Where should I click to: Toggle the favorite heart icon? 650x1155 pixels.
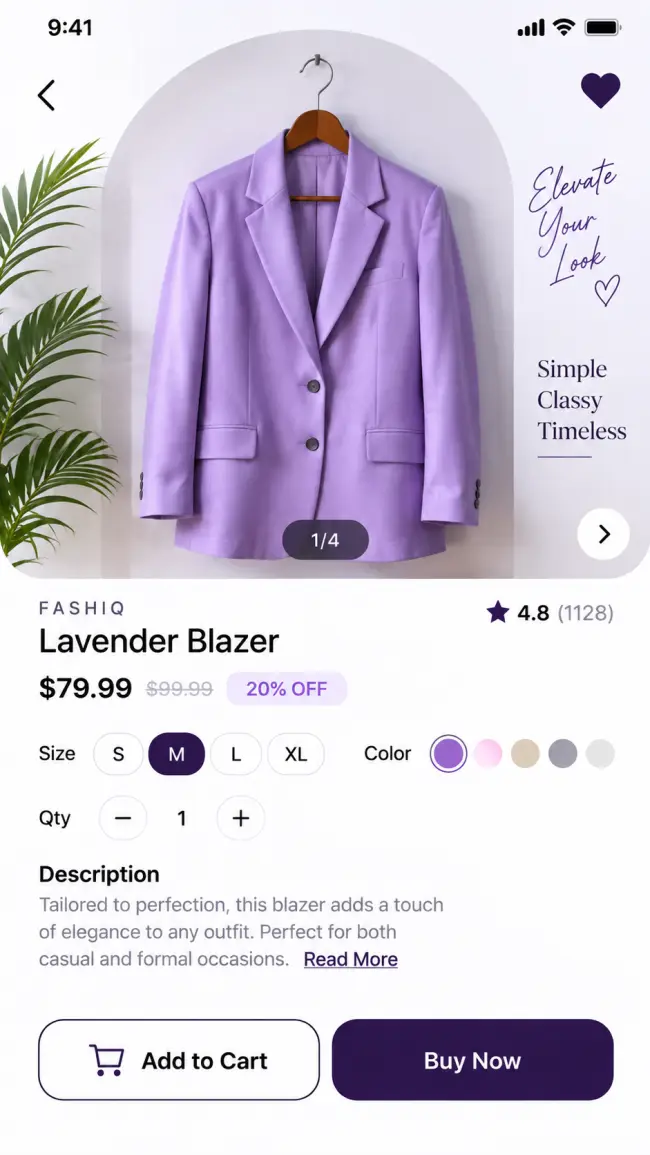pyautogui.click(x=601, y=91)
